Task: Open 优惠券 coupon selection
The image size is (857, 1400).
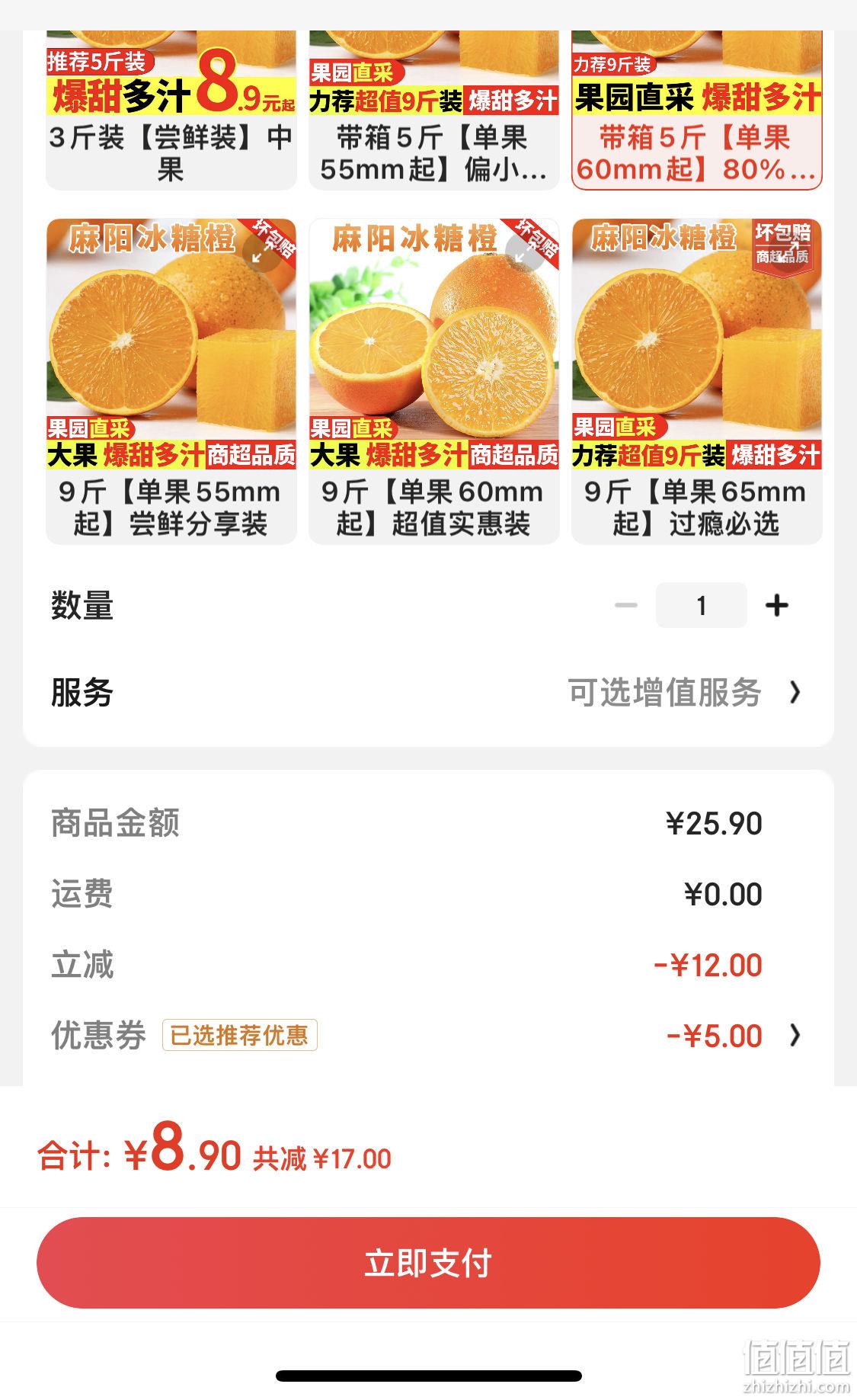Action: click(428, 1036)
